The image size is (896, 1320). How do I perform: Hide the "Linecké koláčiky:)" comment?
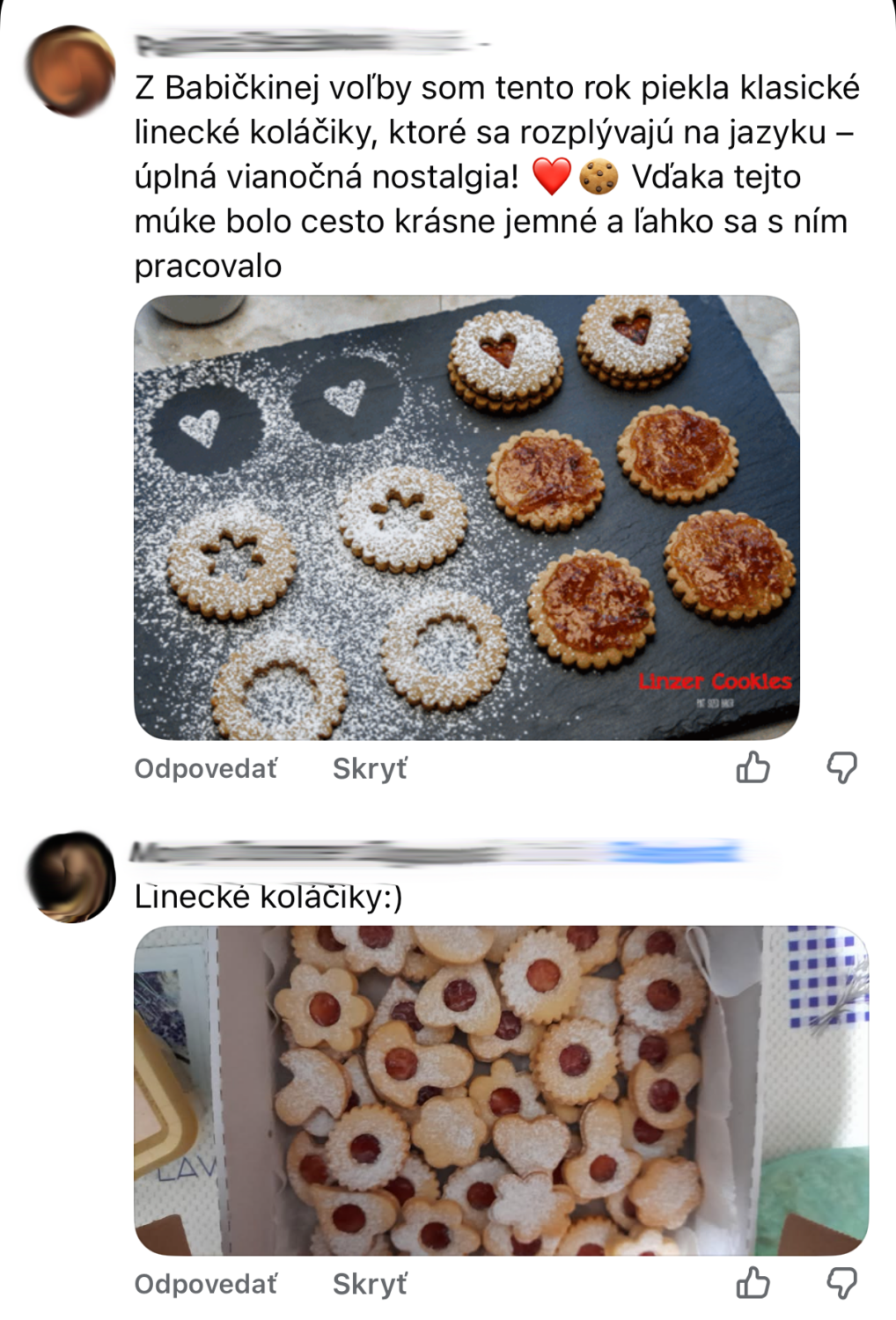tap(370, 1284)
